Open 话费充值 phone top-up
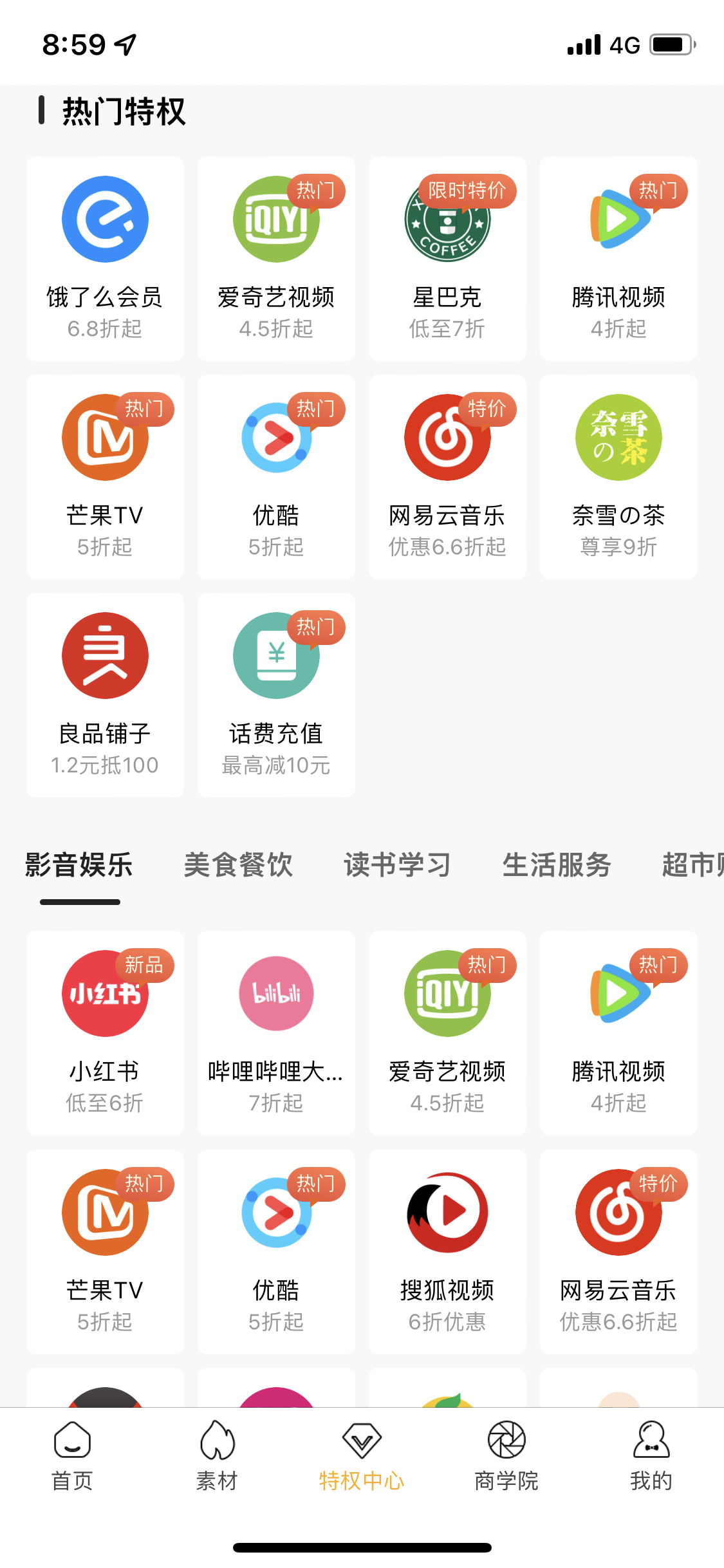The width and height of the screenshot is (724, 1568). click(276, 695)
